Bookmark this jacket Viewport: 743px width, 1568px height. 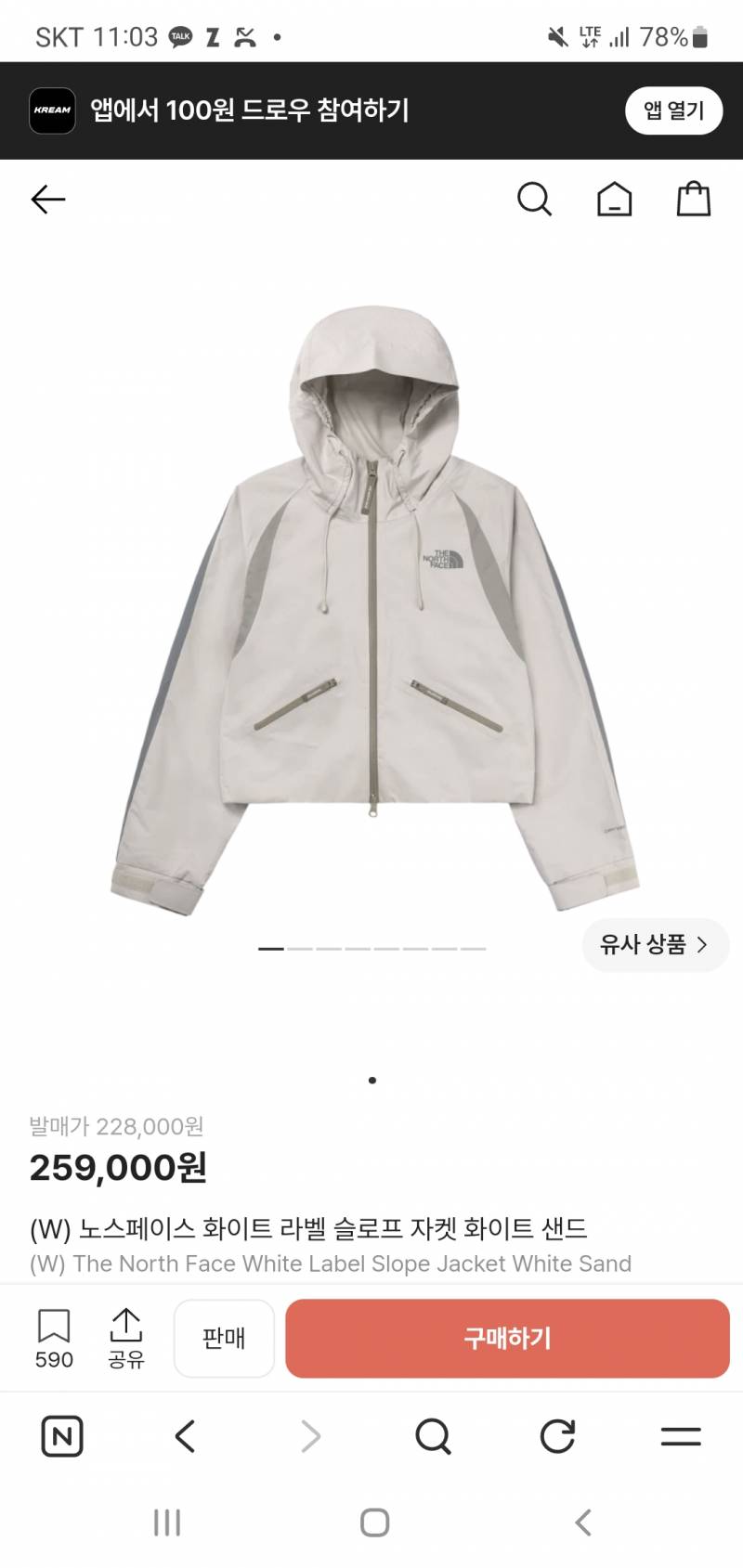[54, 1338]
